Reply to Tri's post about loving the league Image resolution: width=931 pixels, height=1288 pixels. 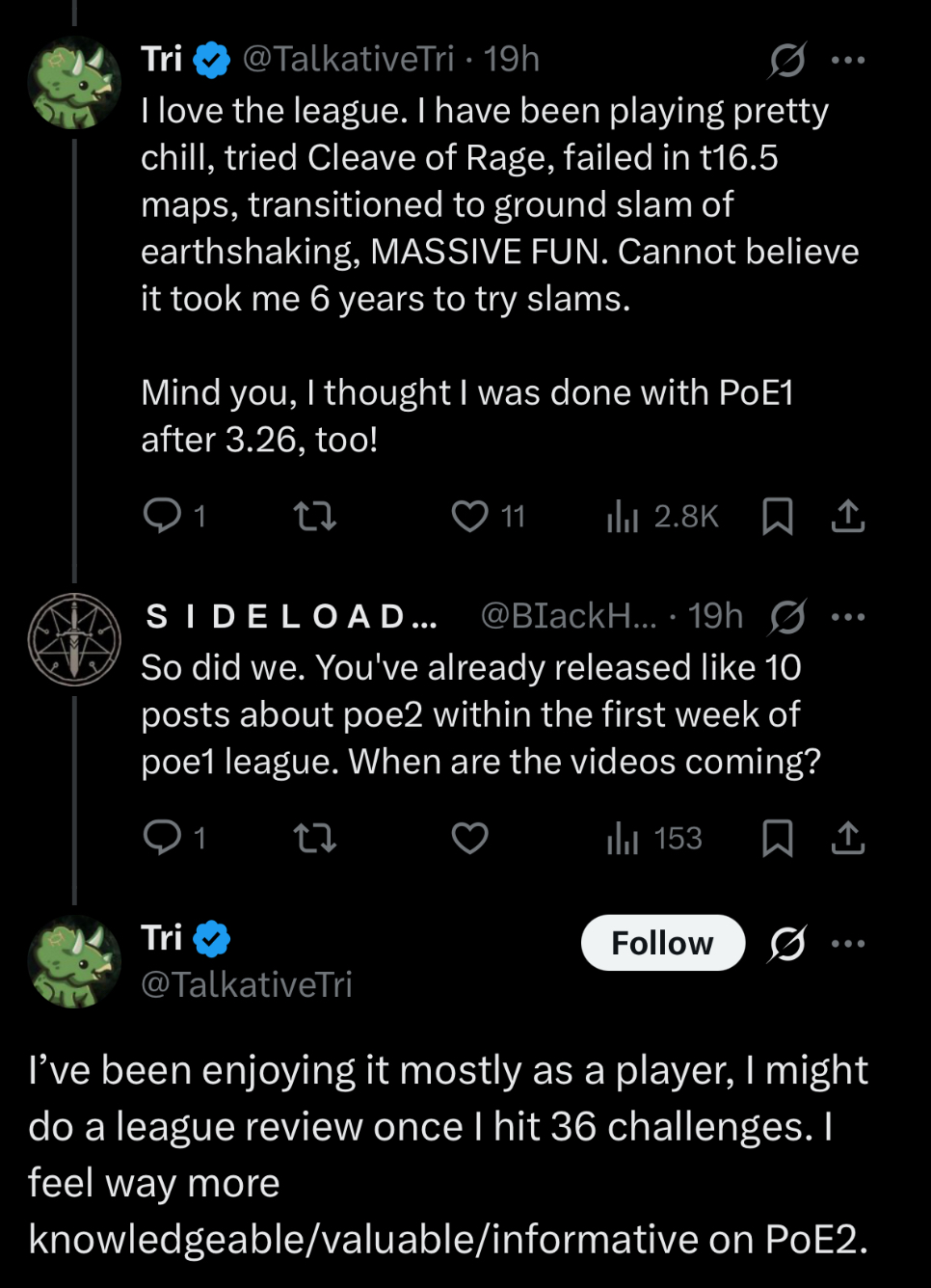click(162, 516)
